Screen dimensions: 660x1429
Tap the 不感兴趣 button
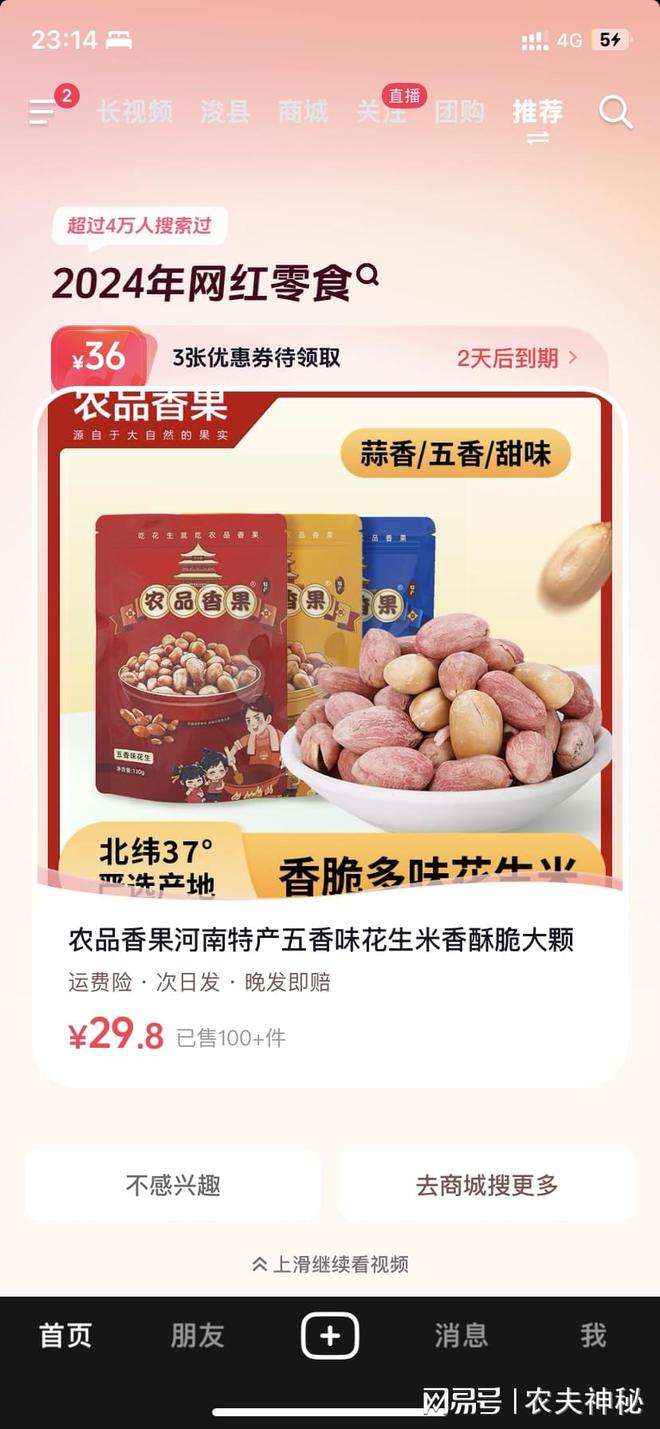173,1185
